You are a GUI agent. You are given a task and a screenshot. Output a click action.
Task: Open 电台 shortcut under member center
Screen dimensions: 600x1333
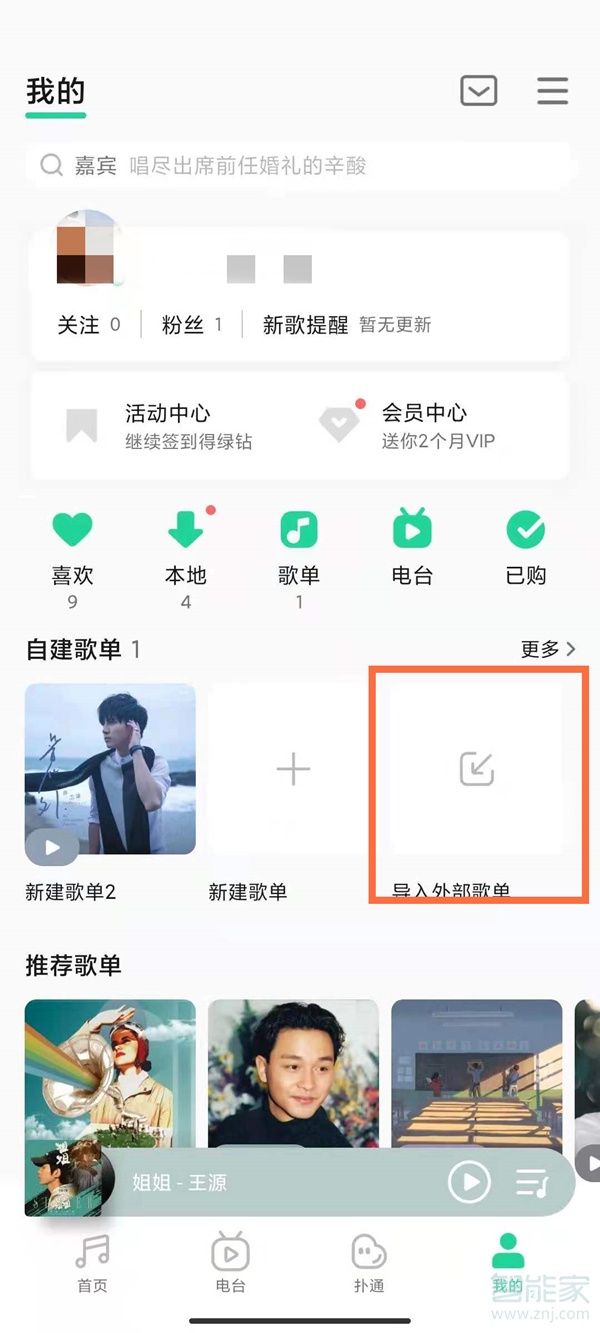coord(412,548)
